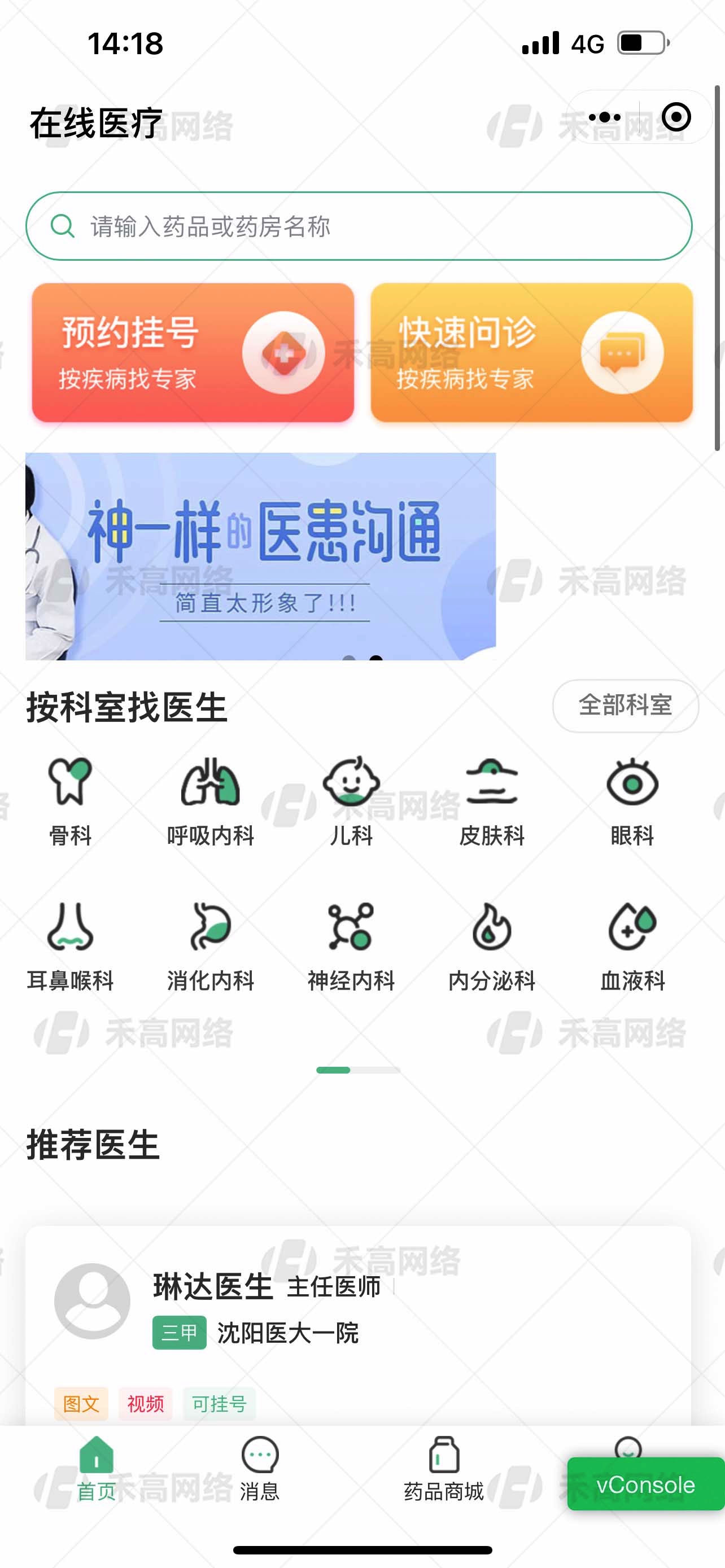
Task: Open the mini program more-options menu
Action: coord(605,117)
